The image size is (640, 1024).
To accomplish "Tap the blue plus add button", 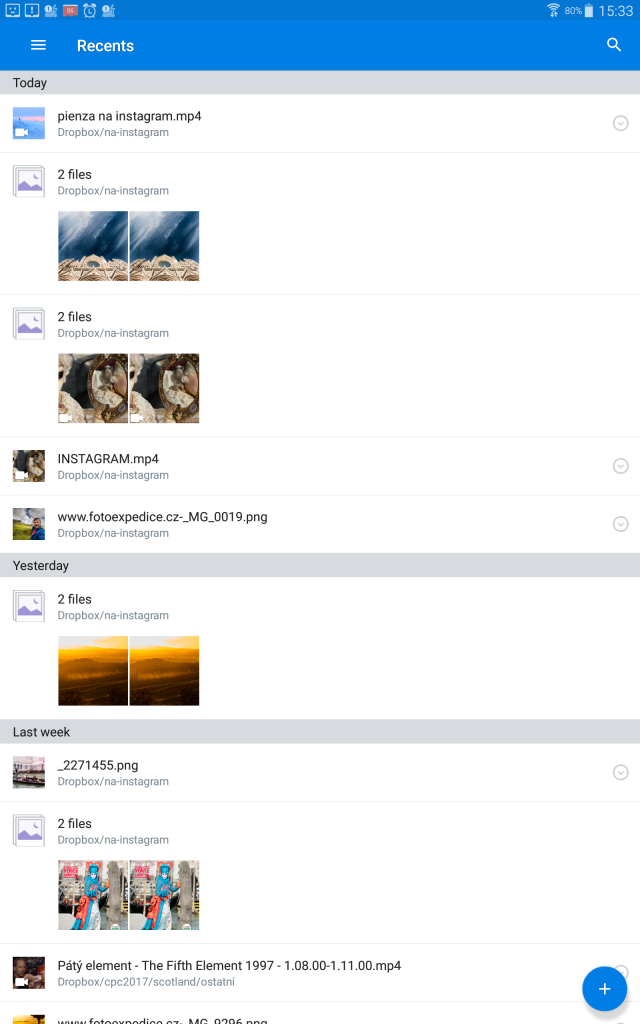I will coord(605,989).
